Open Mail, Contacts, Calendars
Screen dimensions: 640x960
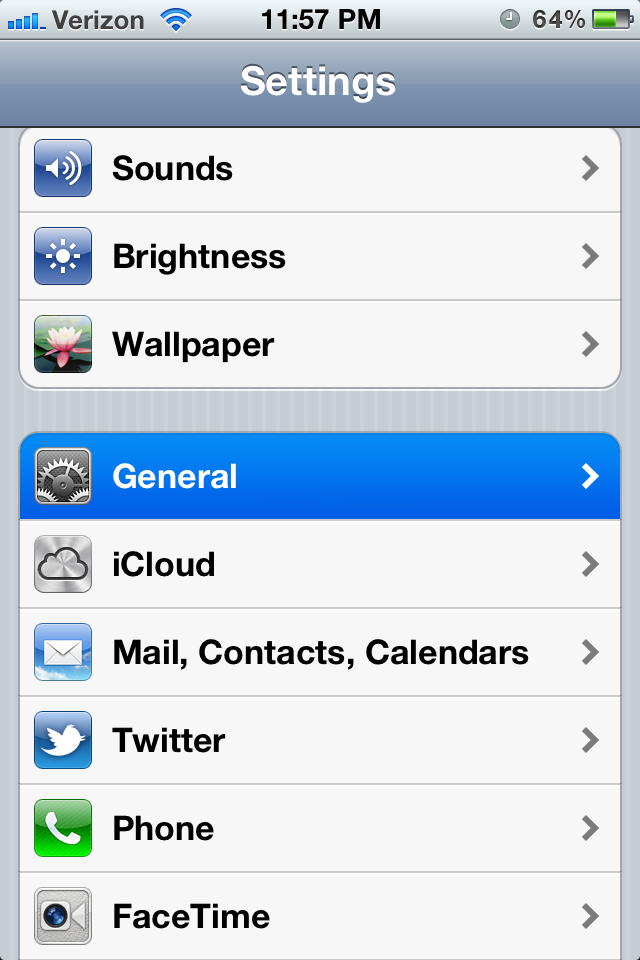[x=320, y=652]
